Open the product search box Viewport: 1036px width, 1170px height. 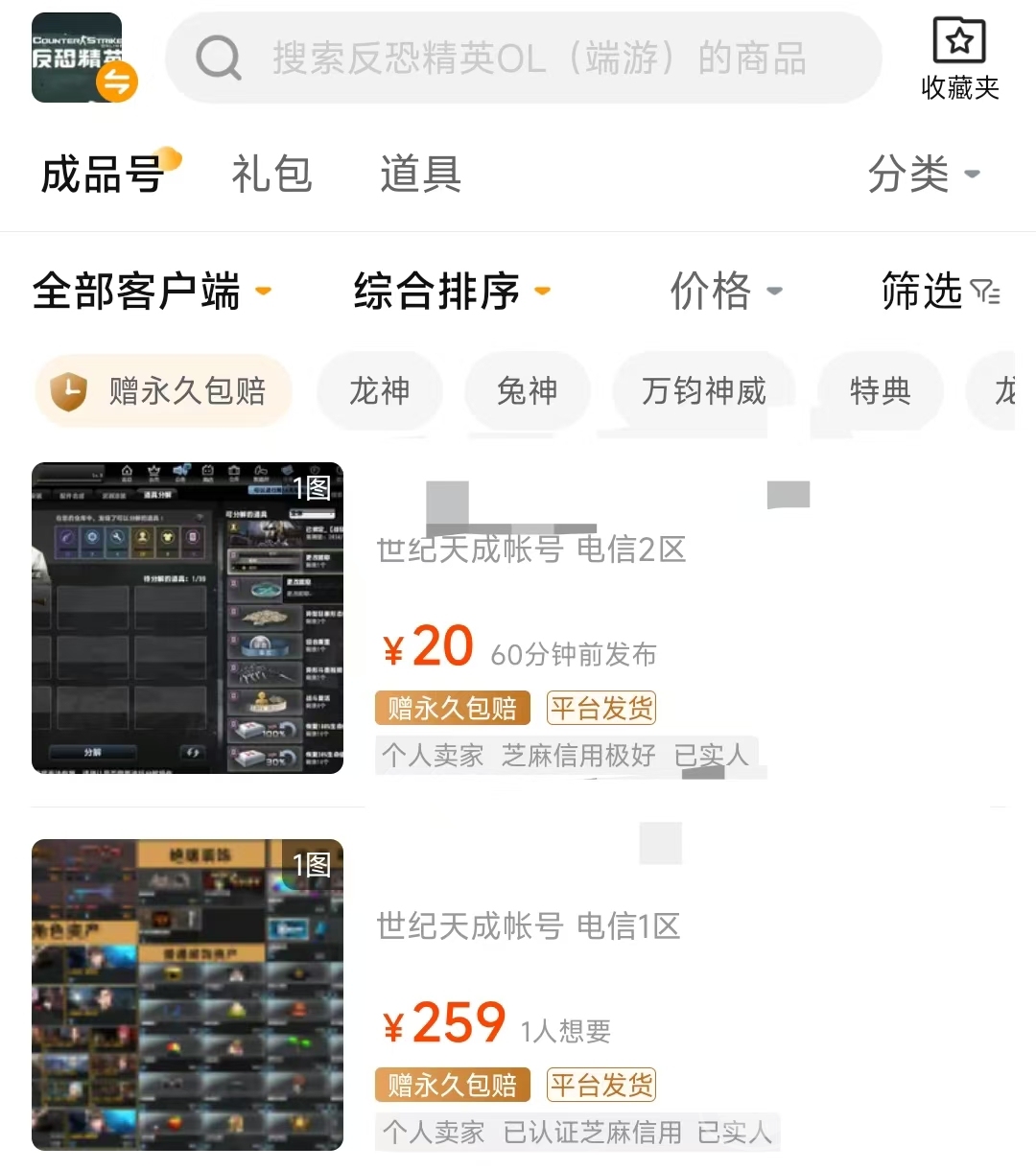pos(523,58)
